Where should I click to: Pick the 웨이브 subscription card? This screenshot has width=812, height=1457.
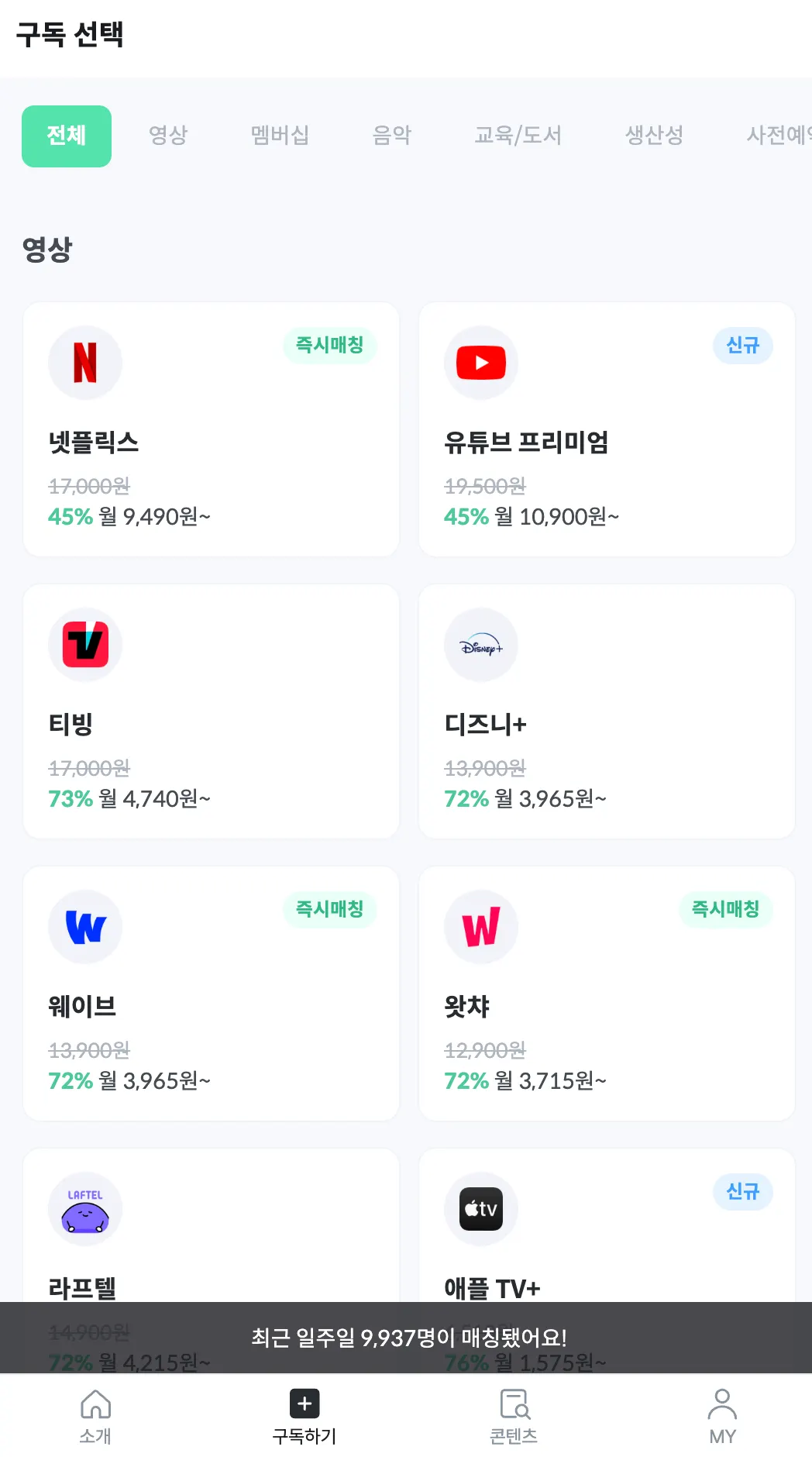[211, 994]
